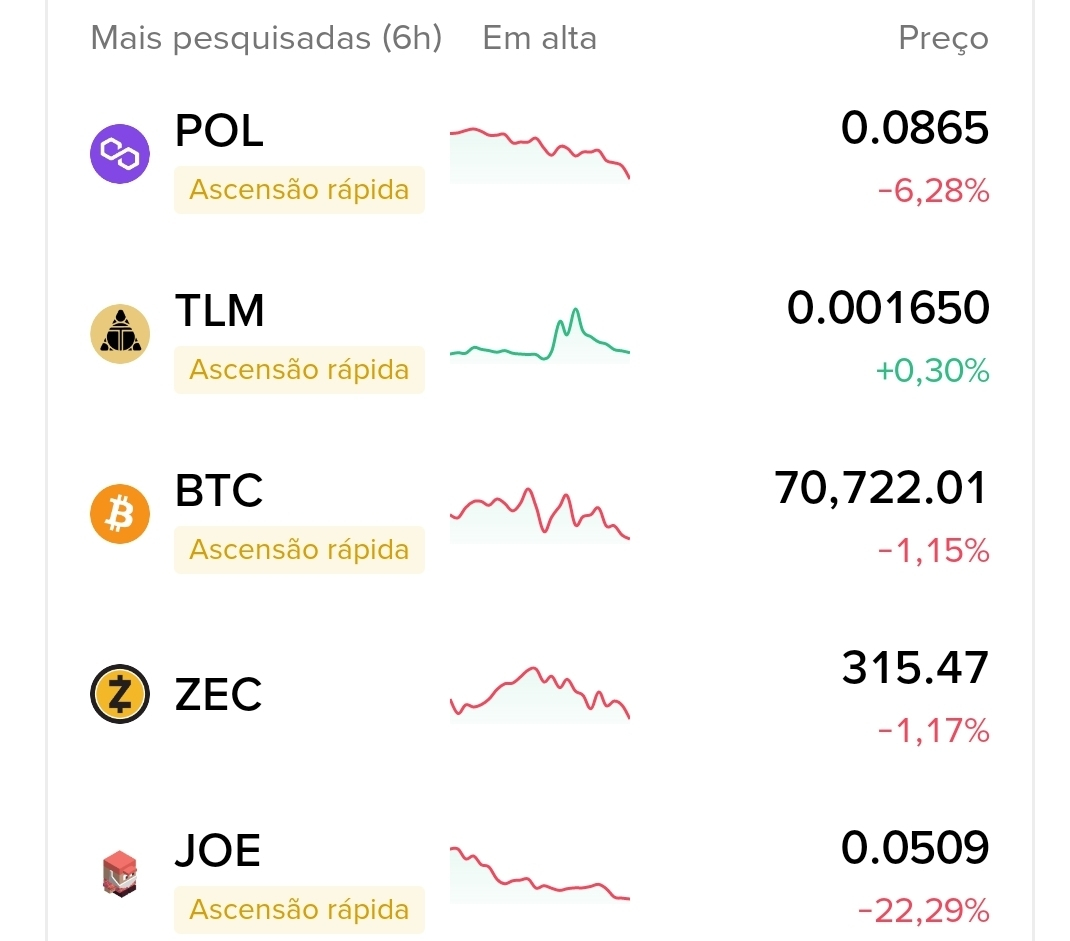
Task: Select the Mais pesquisadas (6h) tab
Action: (266, 38)
